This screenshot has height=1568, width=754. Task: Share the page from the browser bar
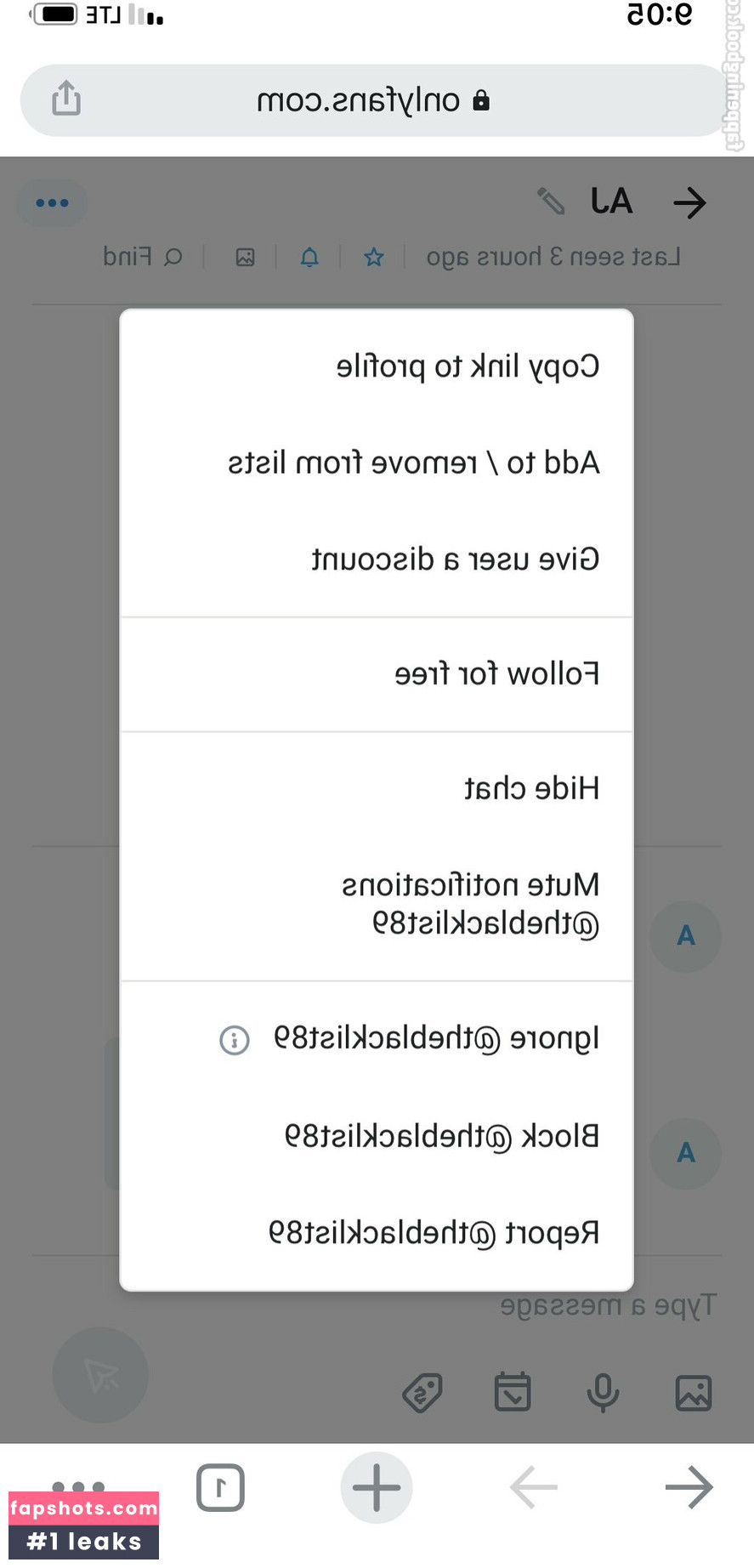(66, 99)
